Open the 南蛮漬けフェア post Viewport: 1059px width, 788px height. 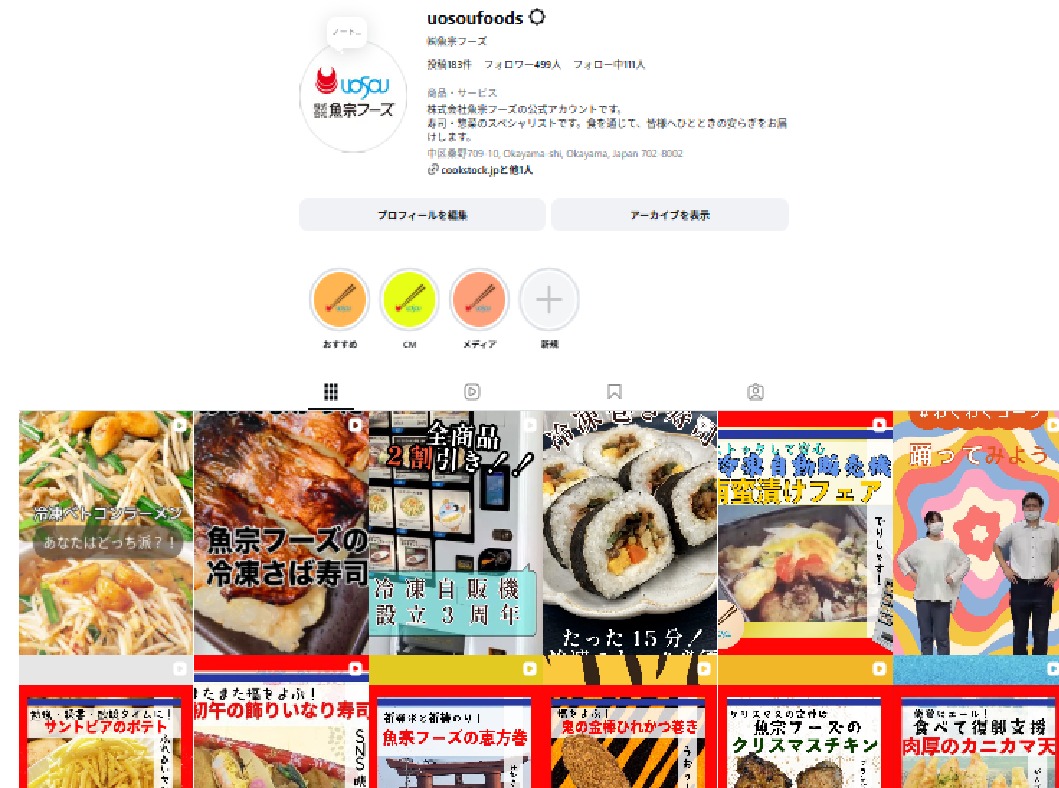point(805,532)
